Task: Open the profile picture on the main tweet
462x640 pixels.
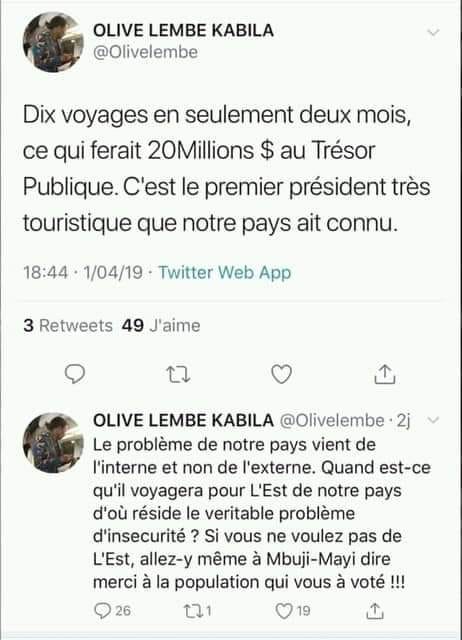Action: (x=53, y=42)
